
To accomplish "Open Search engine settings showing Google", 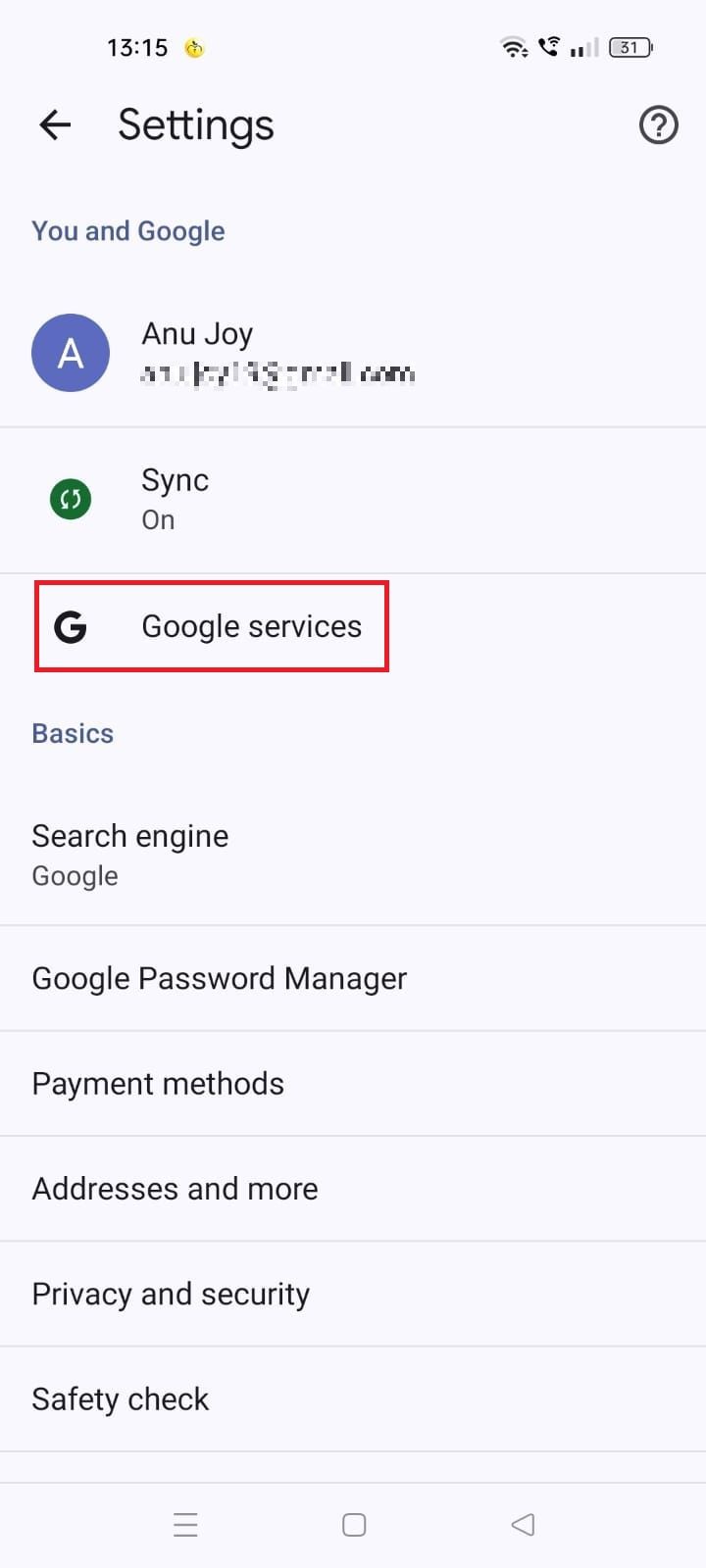I will (x=130, y=851).
